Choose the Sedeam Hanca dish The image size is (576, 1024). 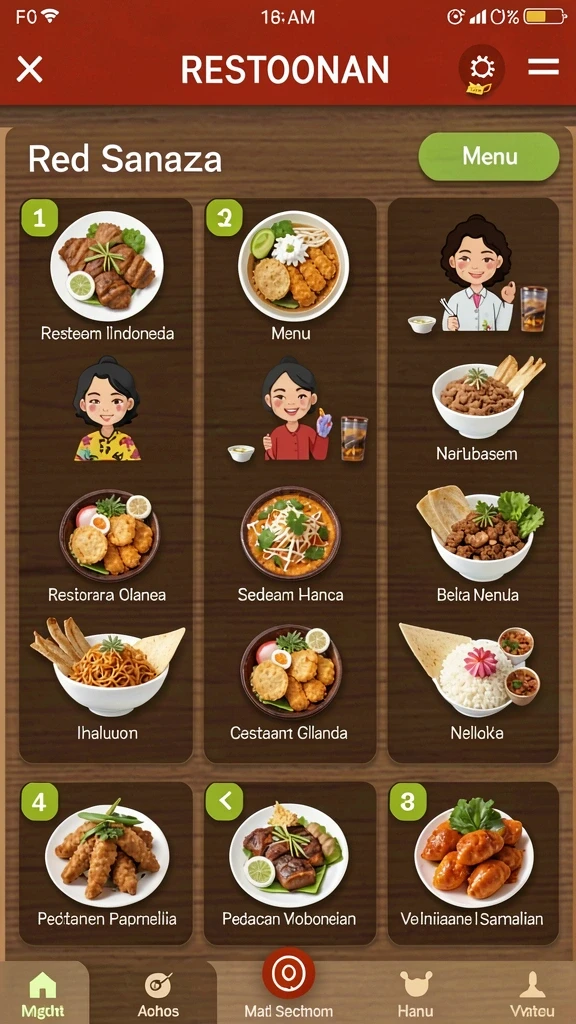[291, 543]
